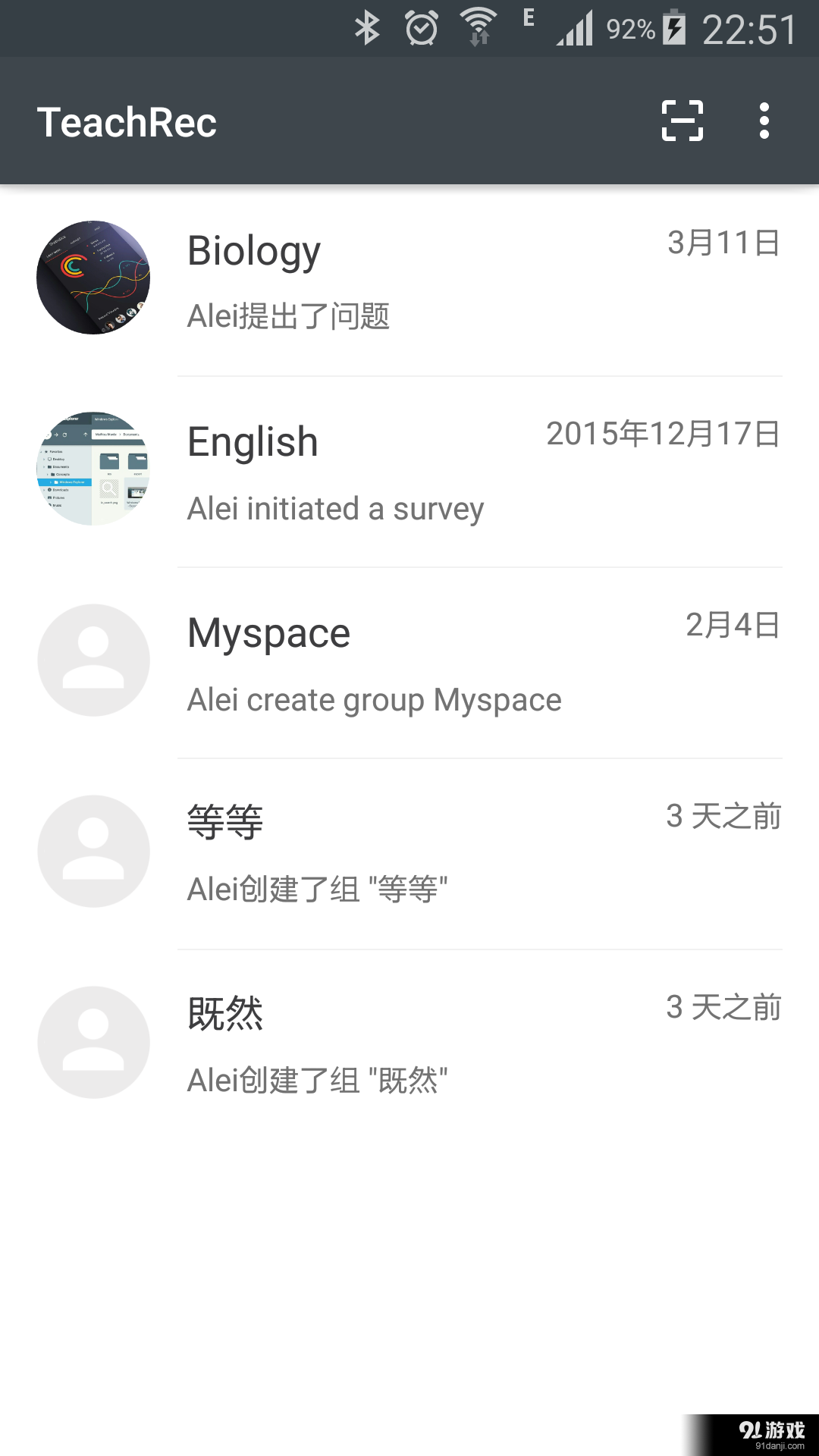Open the three-dot overflow menu

pos(763,121)
